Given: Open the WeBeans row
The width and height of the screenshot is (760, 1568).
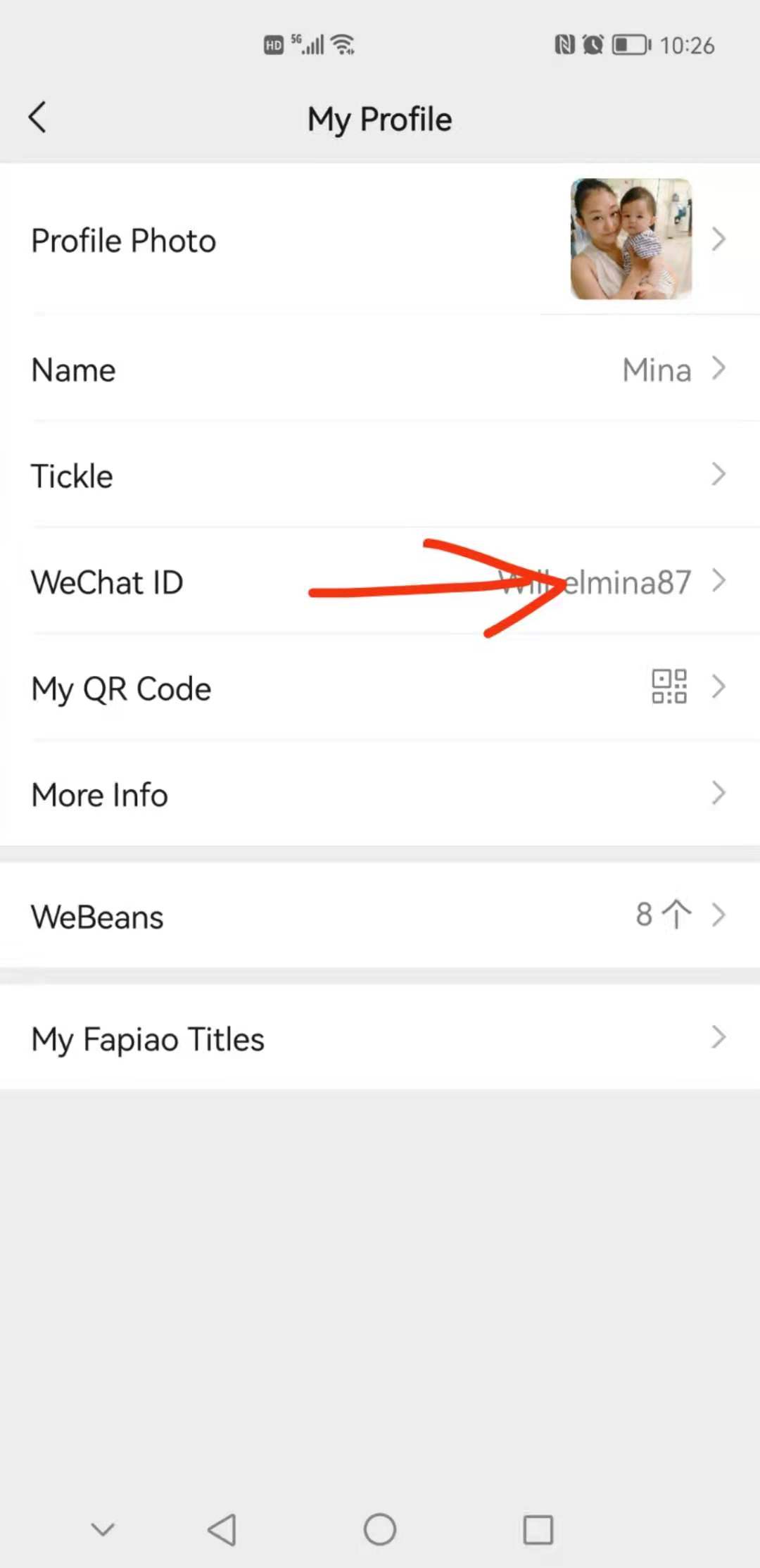Looking at the screenshot, I should point(380,916).
